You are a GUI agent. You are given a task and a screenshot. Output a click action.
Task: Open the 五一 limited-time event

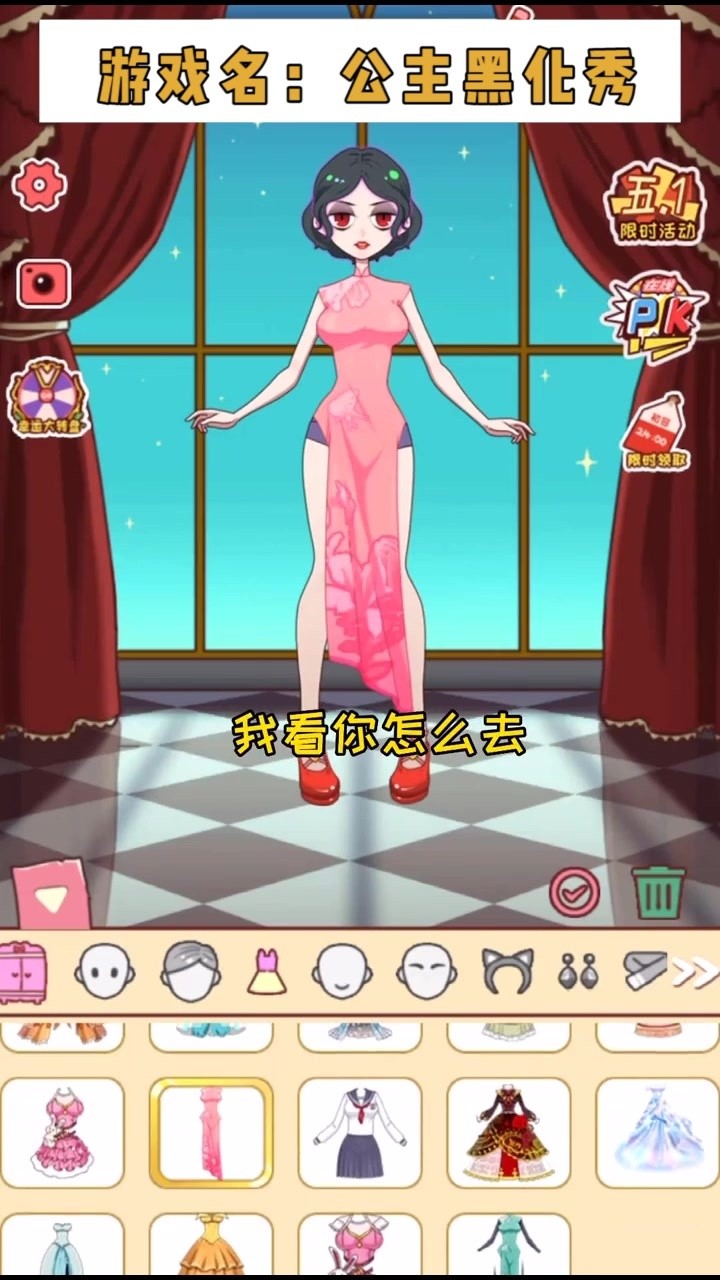[654, 203]
